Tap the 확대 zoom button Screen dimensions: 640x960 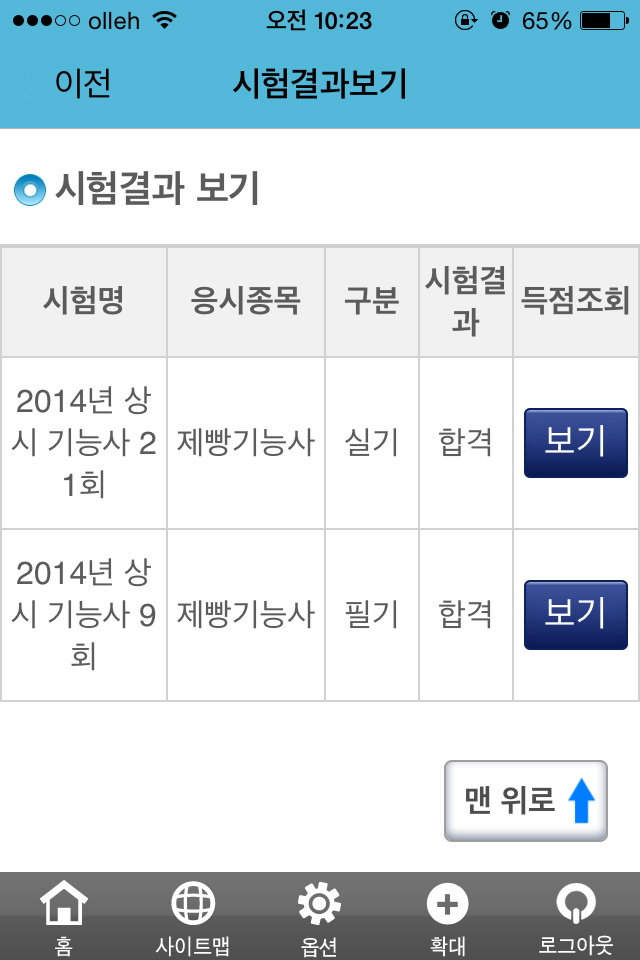447,918
